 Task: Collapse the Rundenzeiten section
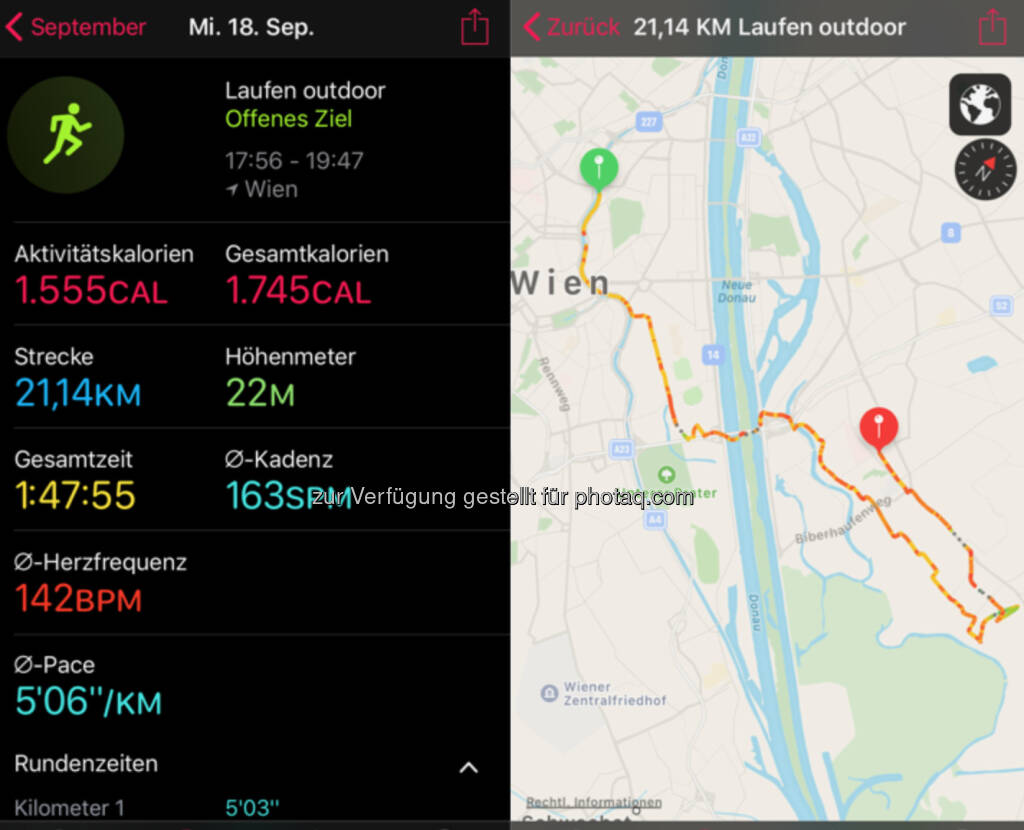point(468,767)
